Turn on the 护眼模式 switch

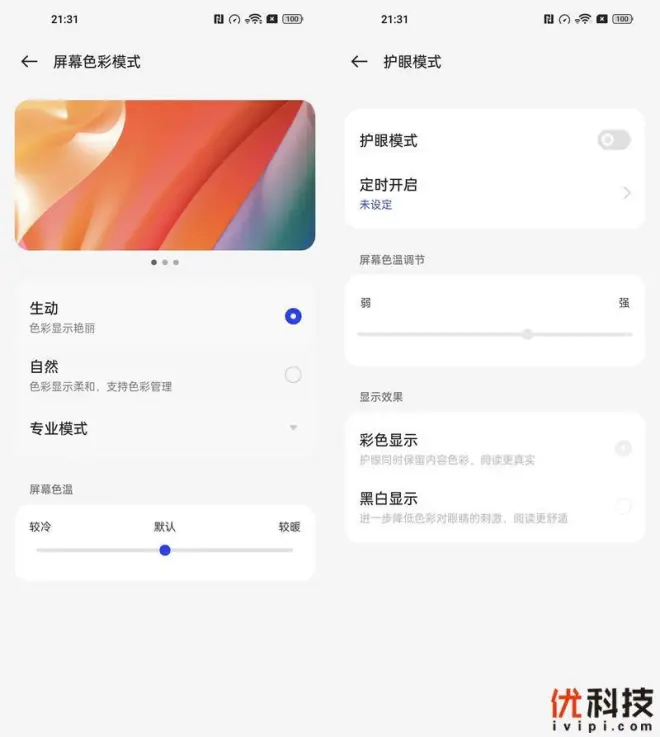coord(613,140)
